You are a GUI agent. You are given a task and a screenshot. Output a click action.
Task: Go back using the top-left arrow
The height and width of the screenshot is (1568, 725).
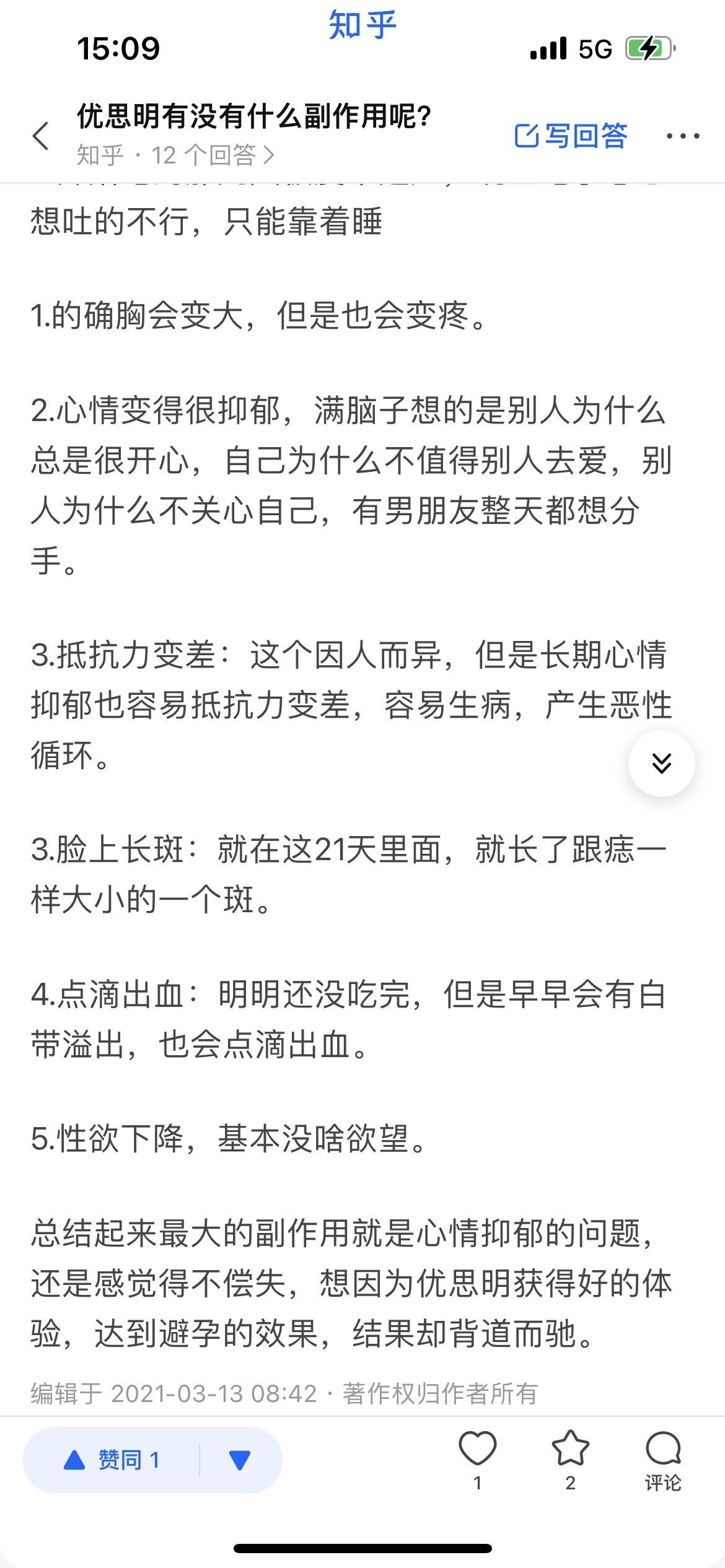[41, 136]
